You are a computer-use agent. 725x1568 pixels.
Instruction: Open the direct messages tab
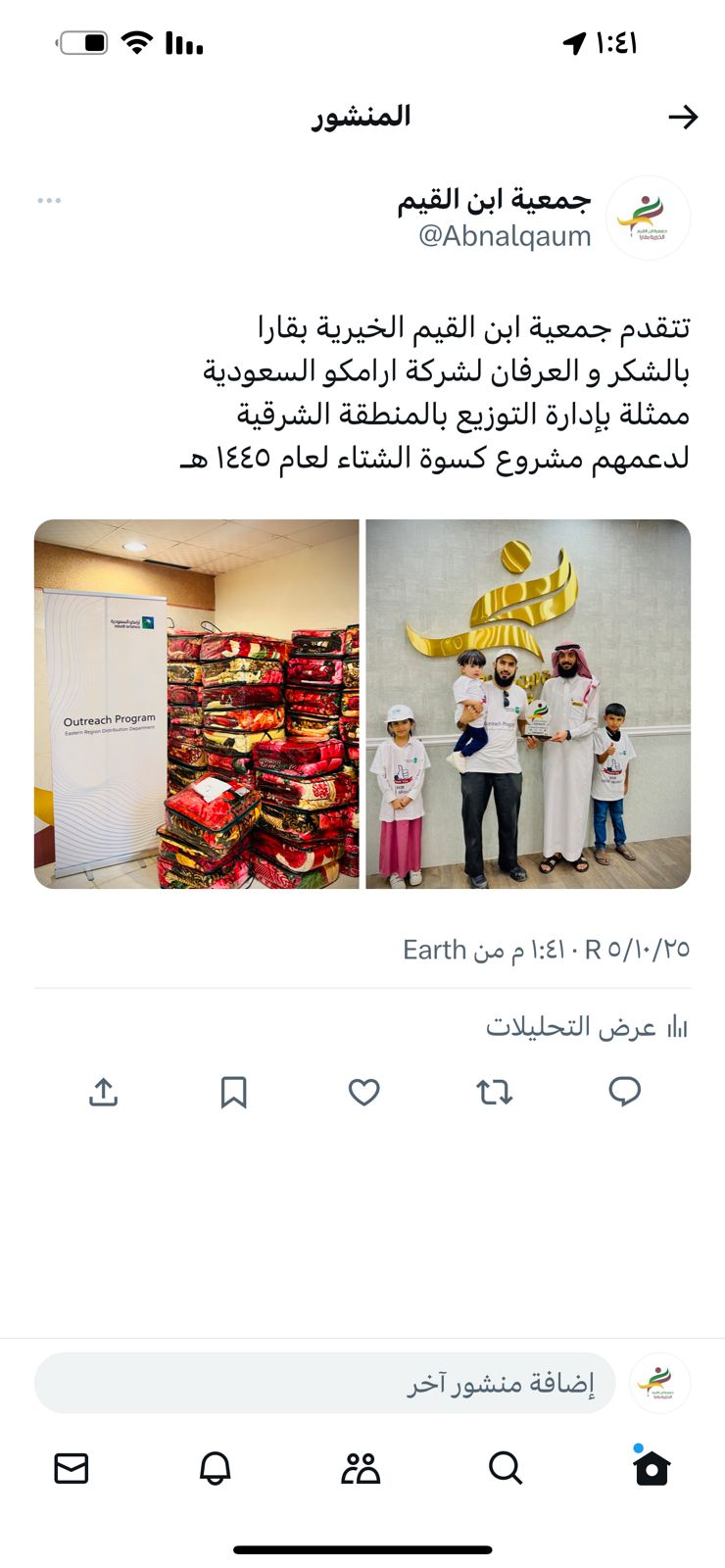[x=72, y=1468]
